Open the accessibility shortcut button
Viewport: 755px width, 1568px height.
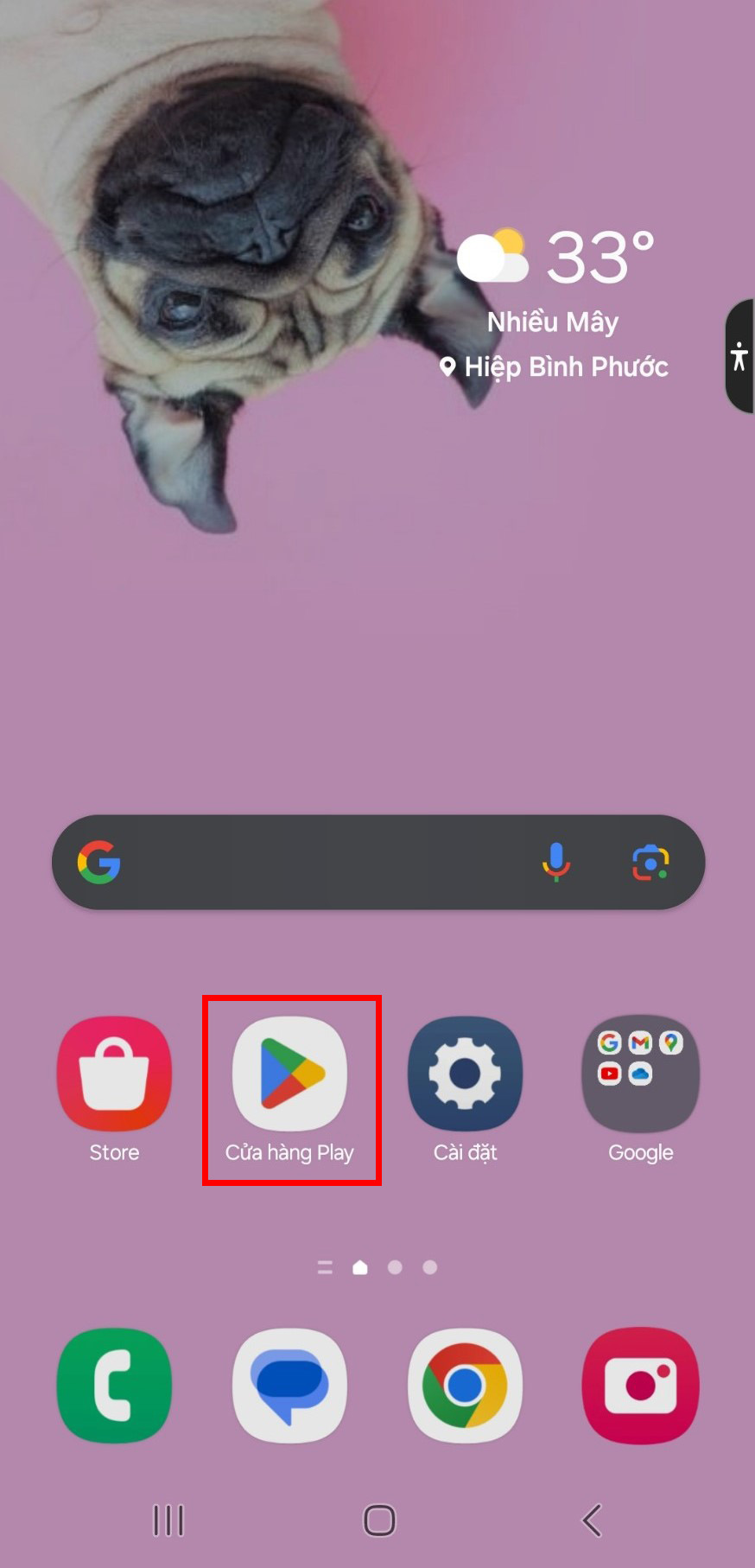point(739,356)
